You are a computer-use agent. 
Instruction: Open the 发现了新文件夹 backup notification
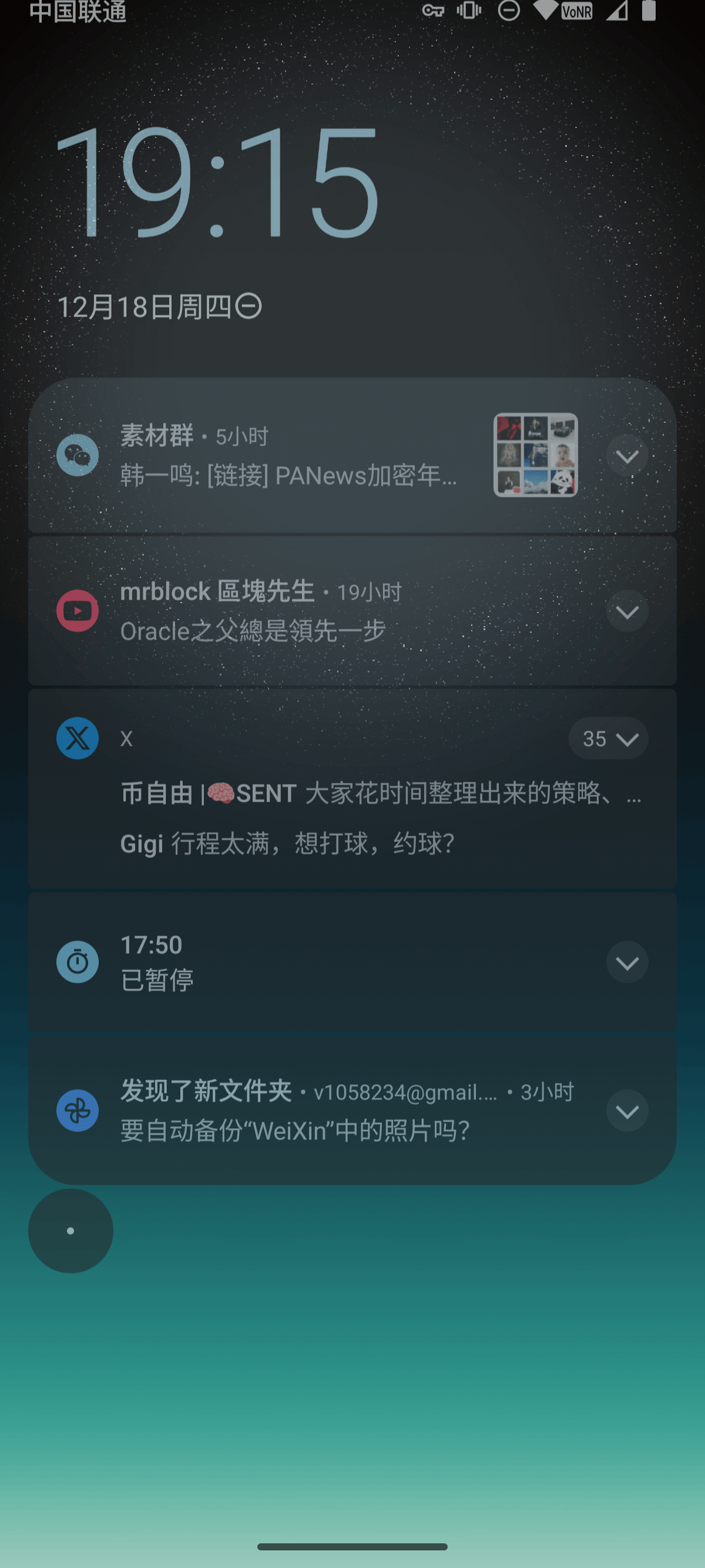(317, 1112)
